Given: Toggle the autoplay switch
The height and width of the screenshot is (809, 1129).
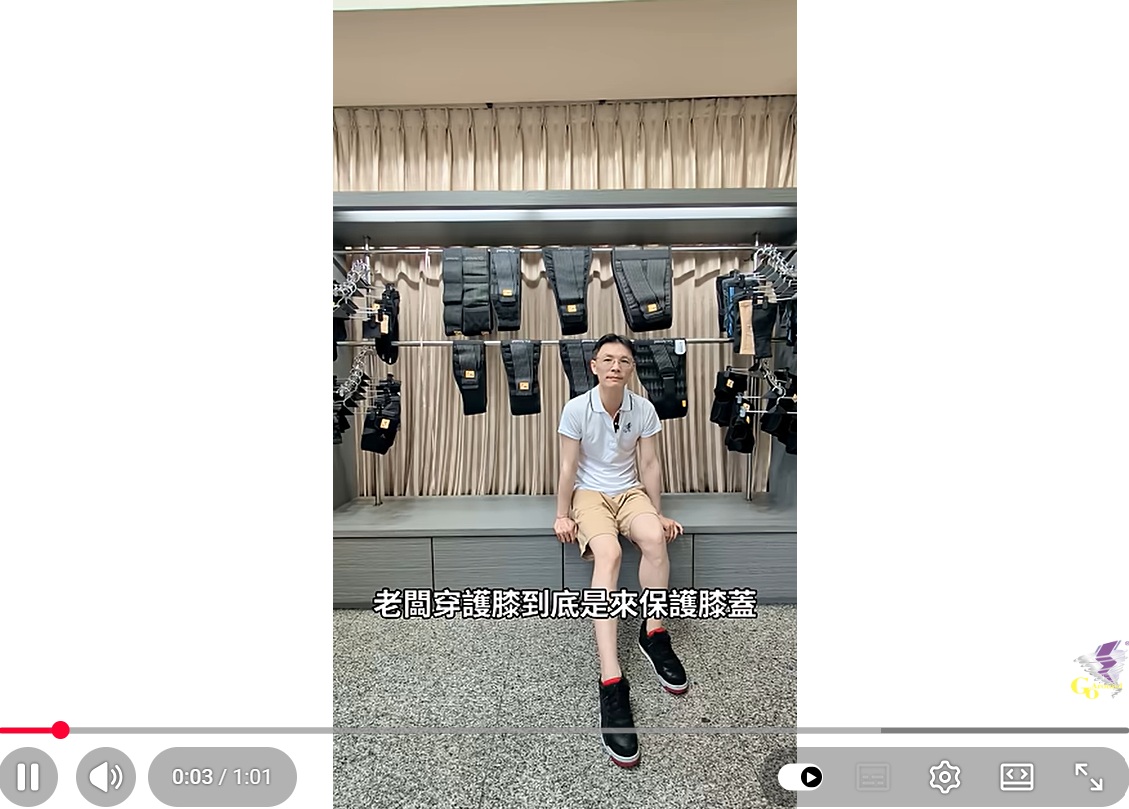Looking at the screenshot, I should (801, 777).
